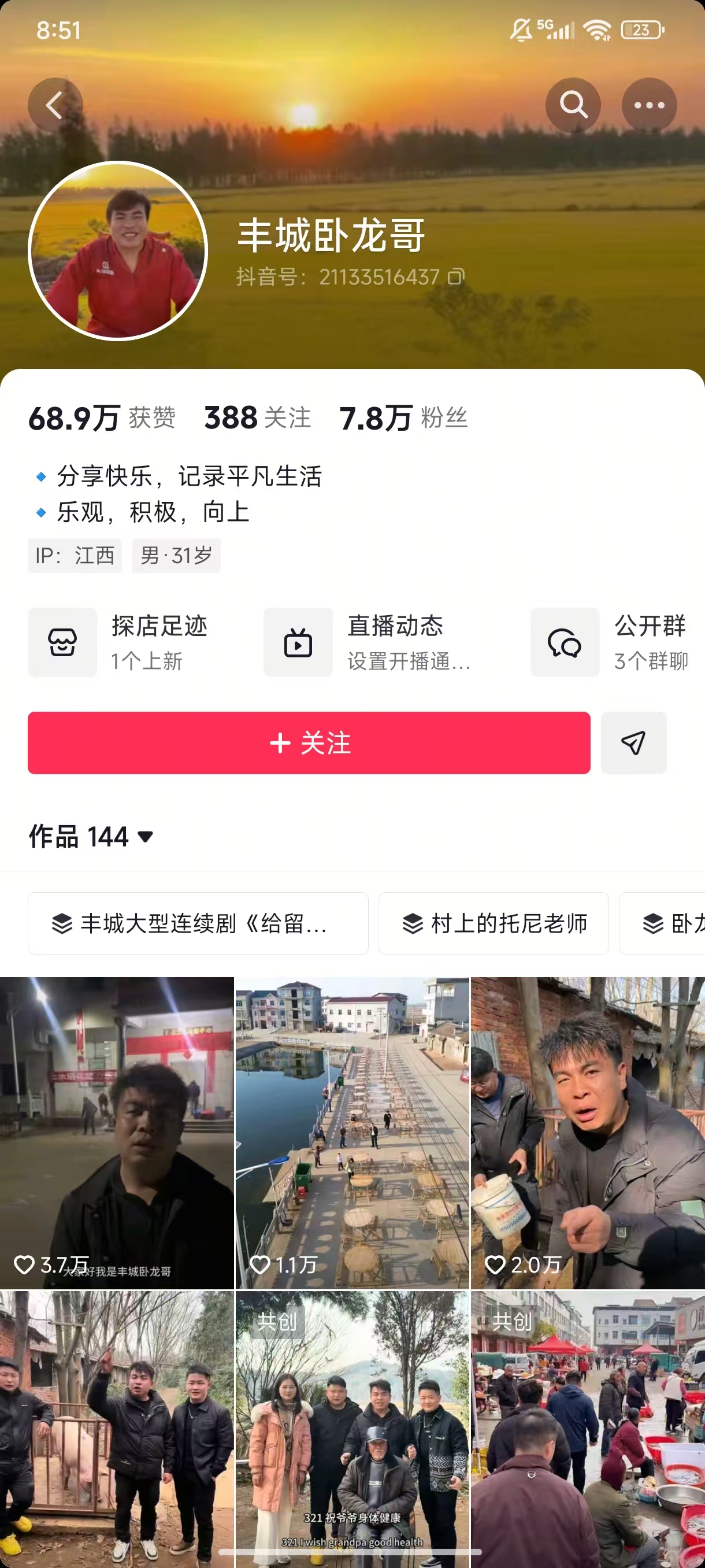The height and width of the screenshot is (1568, 705).
Task: Open the 共创 video wishing grandpa good health
Action: pos(352,1428)
